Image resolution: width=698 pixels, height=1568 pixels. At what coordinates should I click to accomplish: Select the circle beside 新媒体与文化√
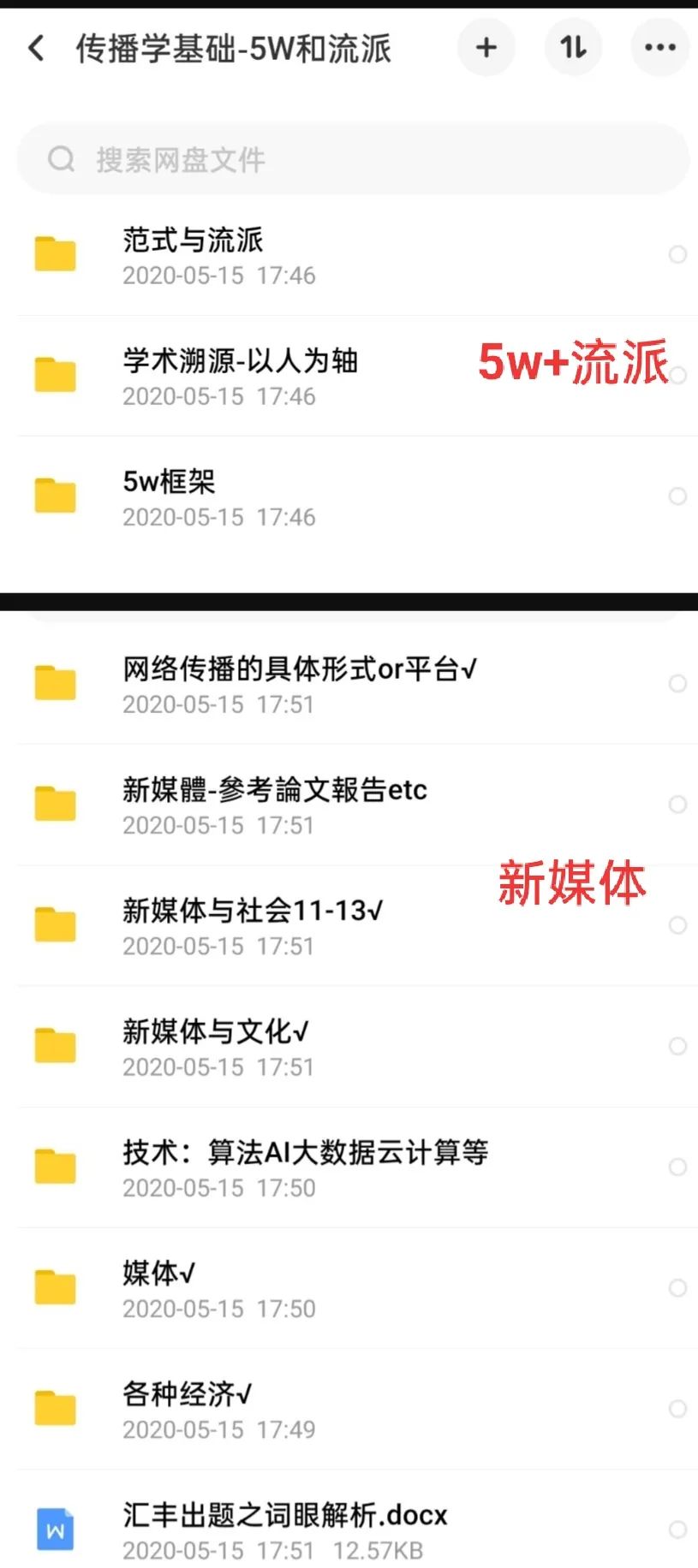pyautogui.click(x=677, y=1046)
